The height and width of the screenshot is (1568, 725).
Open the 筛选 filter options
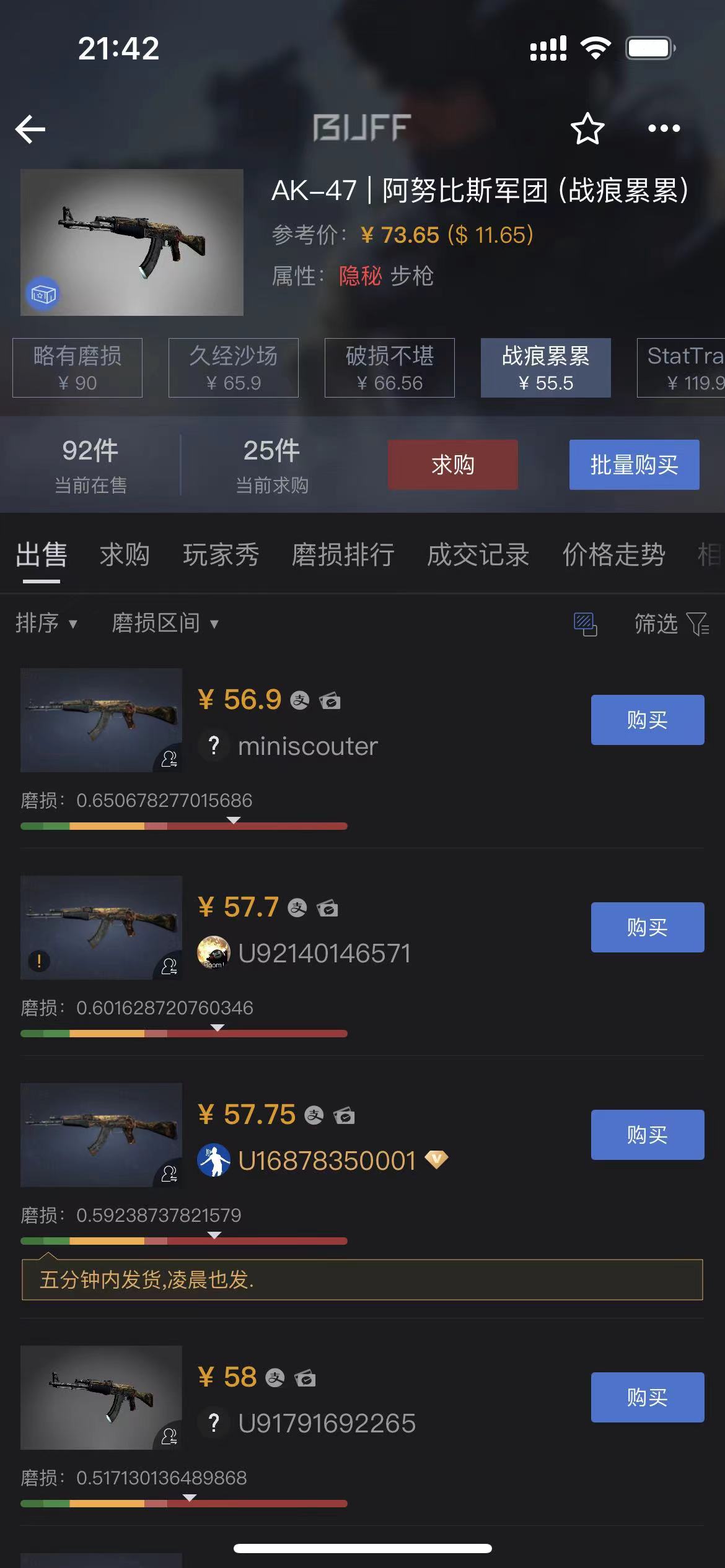pos(670,624)
